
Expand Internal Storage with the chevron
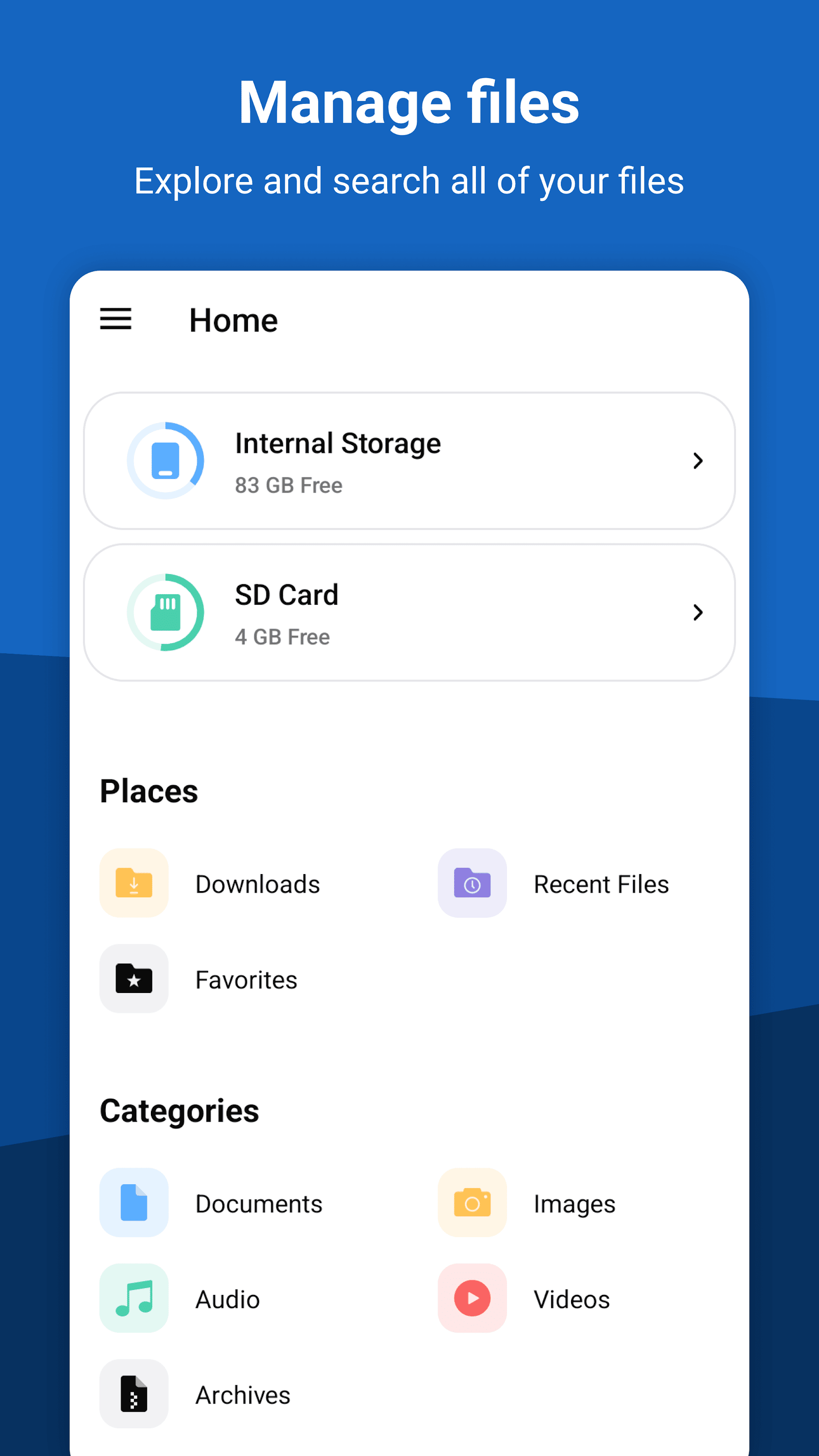[x=699, y=460]
